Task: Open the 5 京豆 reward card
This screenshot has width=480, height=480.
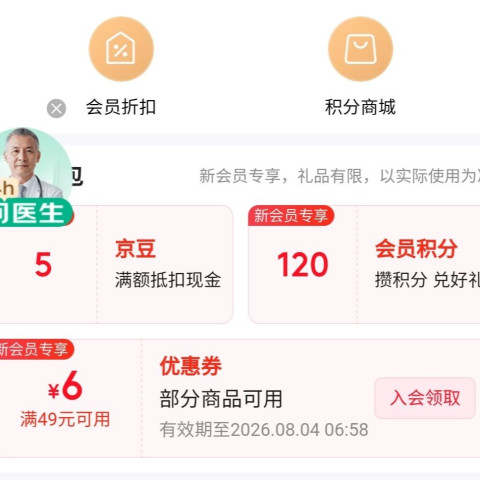Action: [116, 264]
